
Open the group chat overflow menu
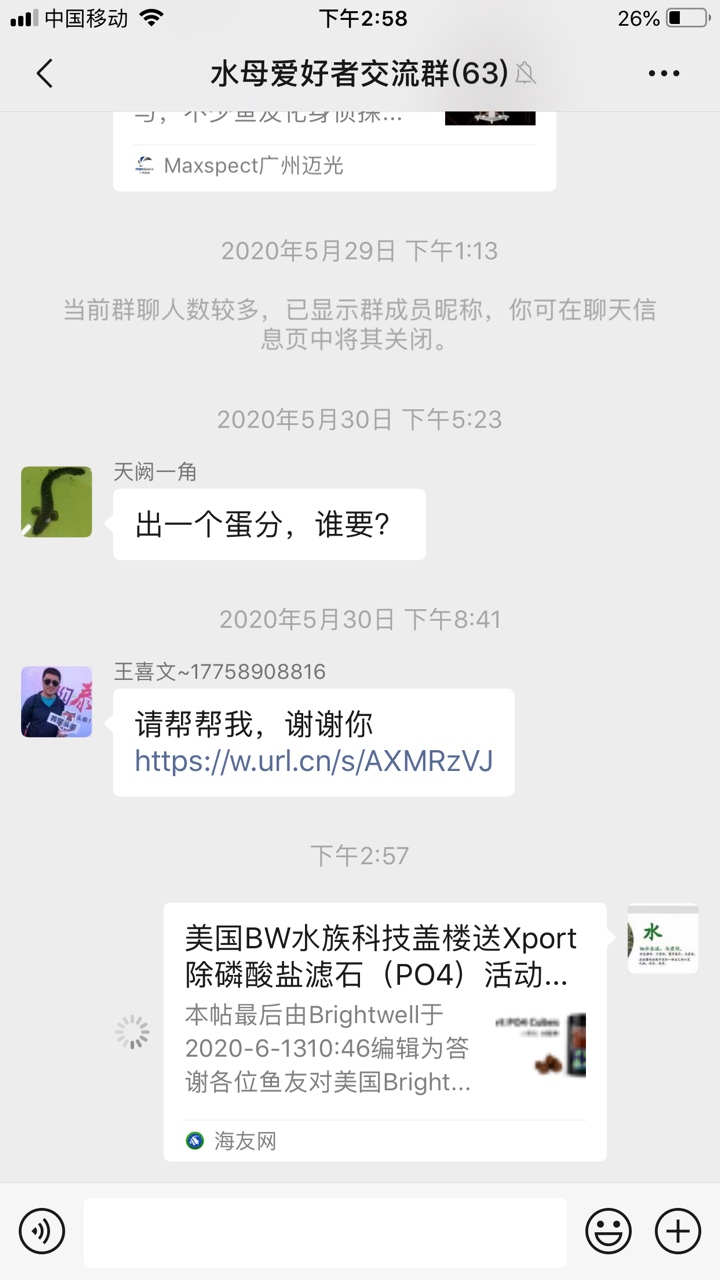point(664,73)
